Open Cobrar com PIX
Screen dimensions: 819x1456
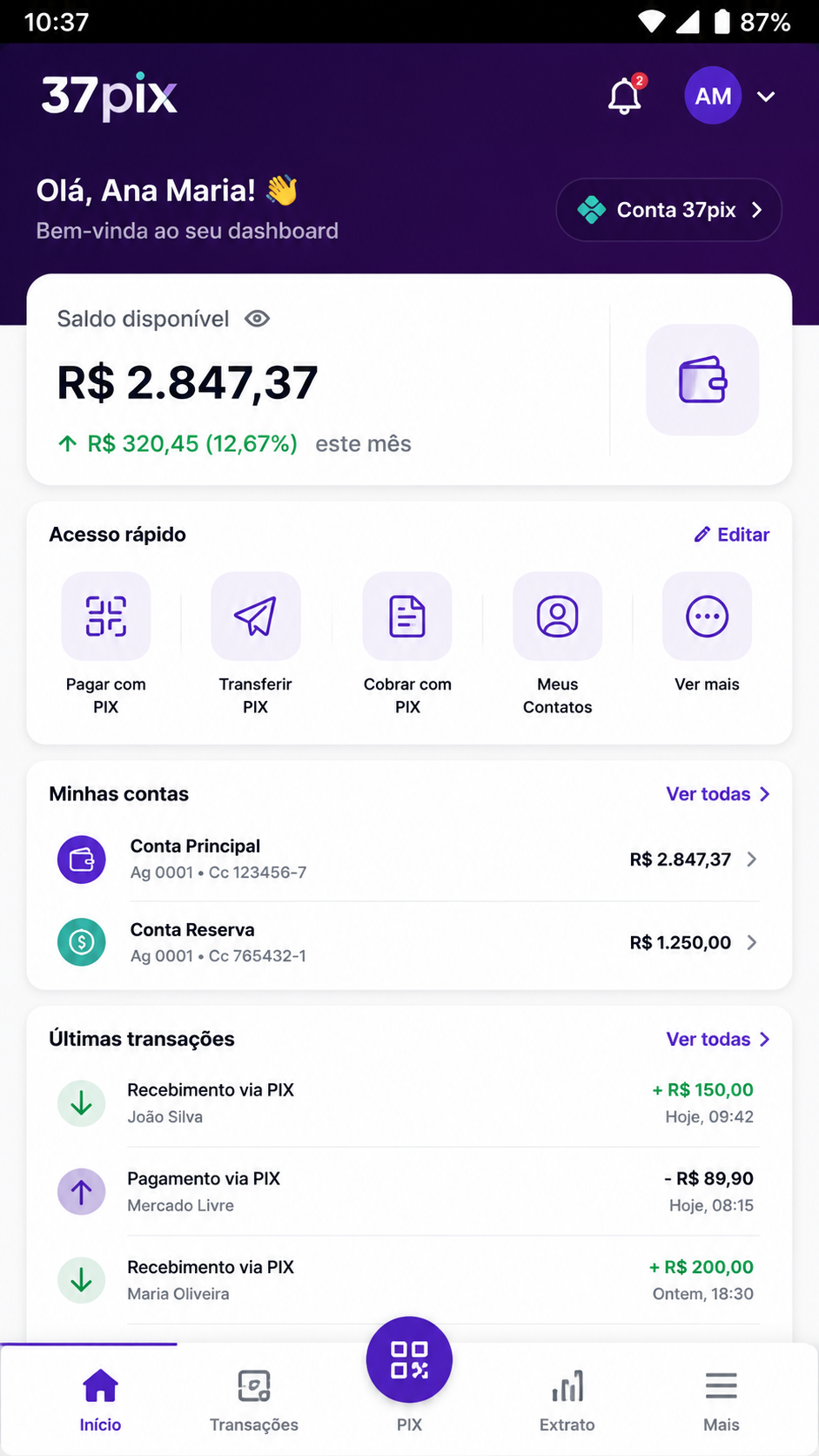coord(407,644)
